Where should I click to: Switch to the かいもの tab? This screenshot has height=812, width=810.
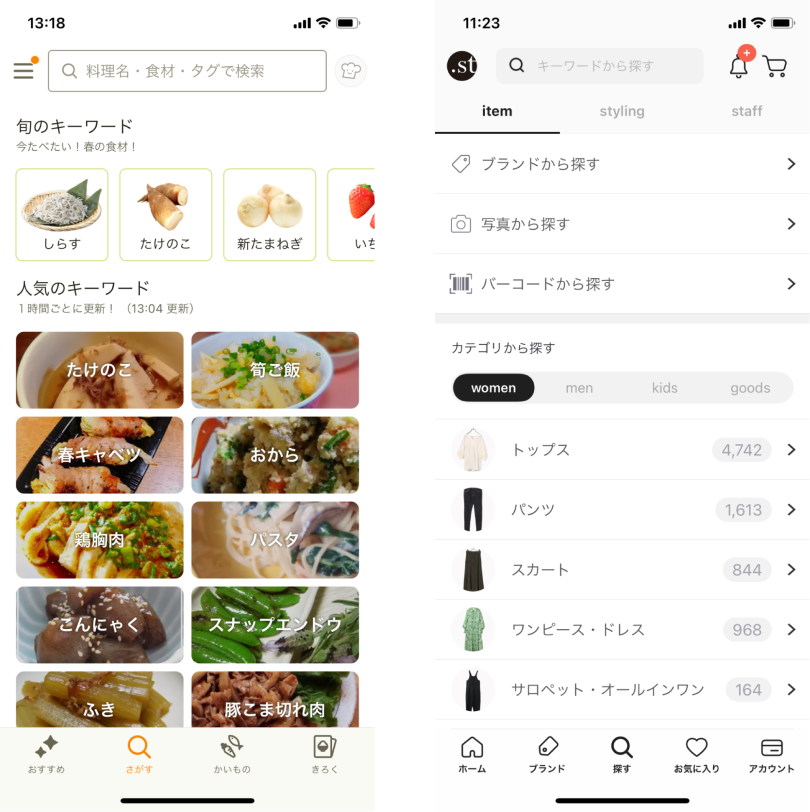pos(232,755)
